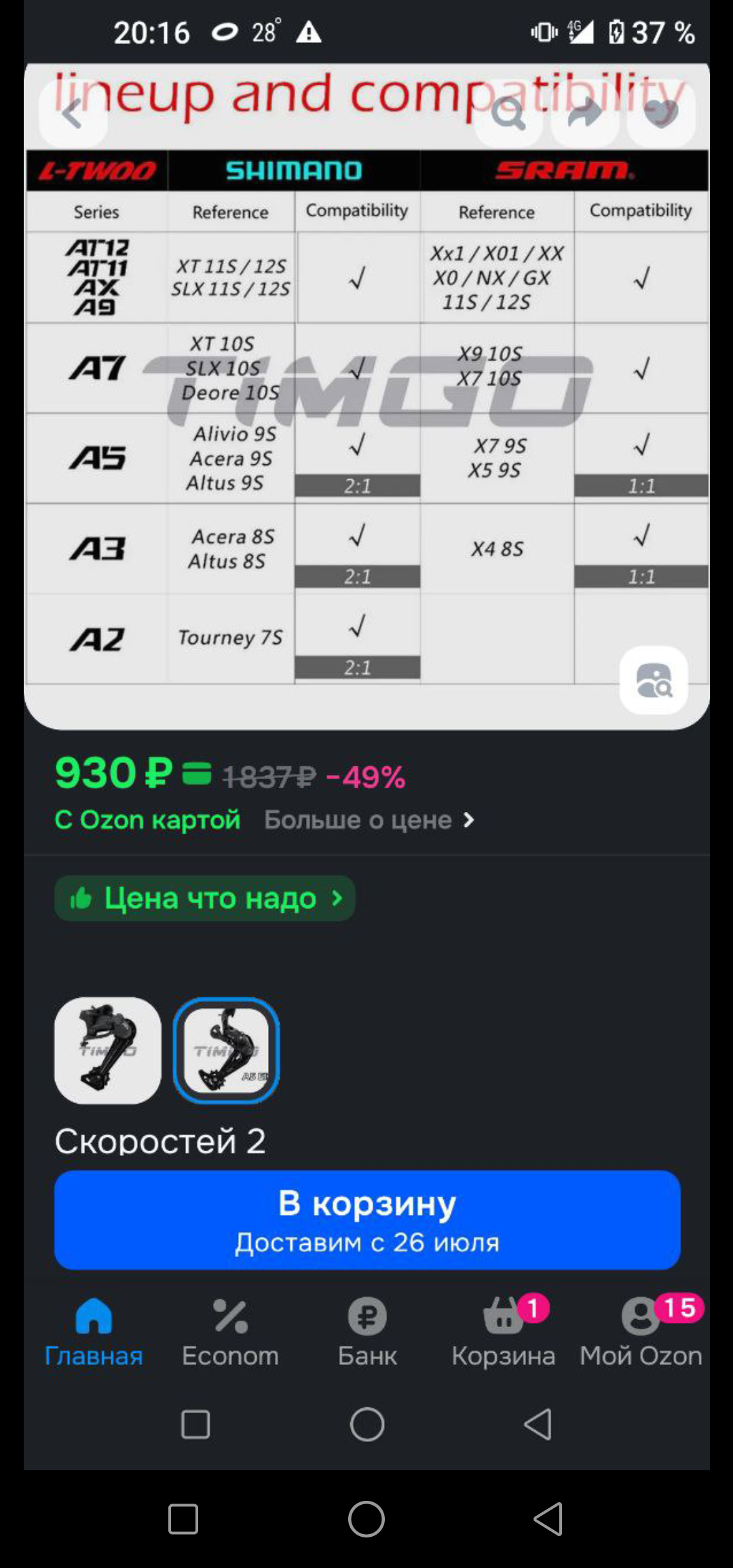Tap the system home button

pyautogui.click(x=366, y=1518)
